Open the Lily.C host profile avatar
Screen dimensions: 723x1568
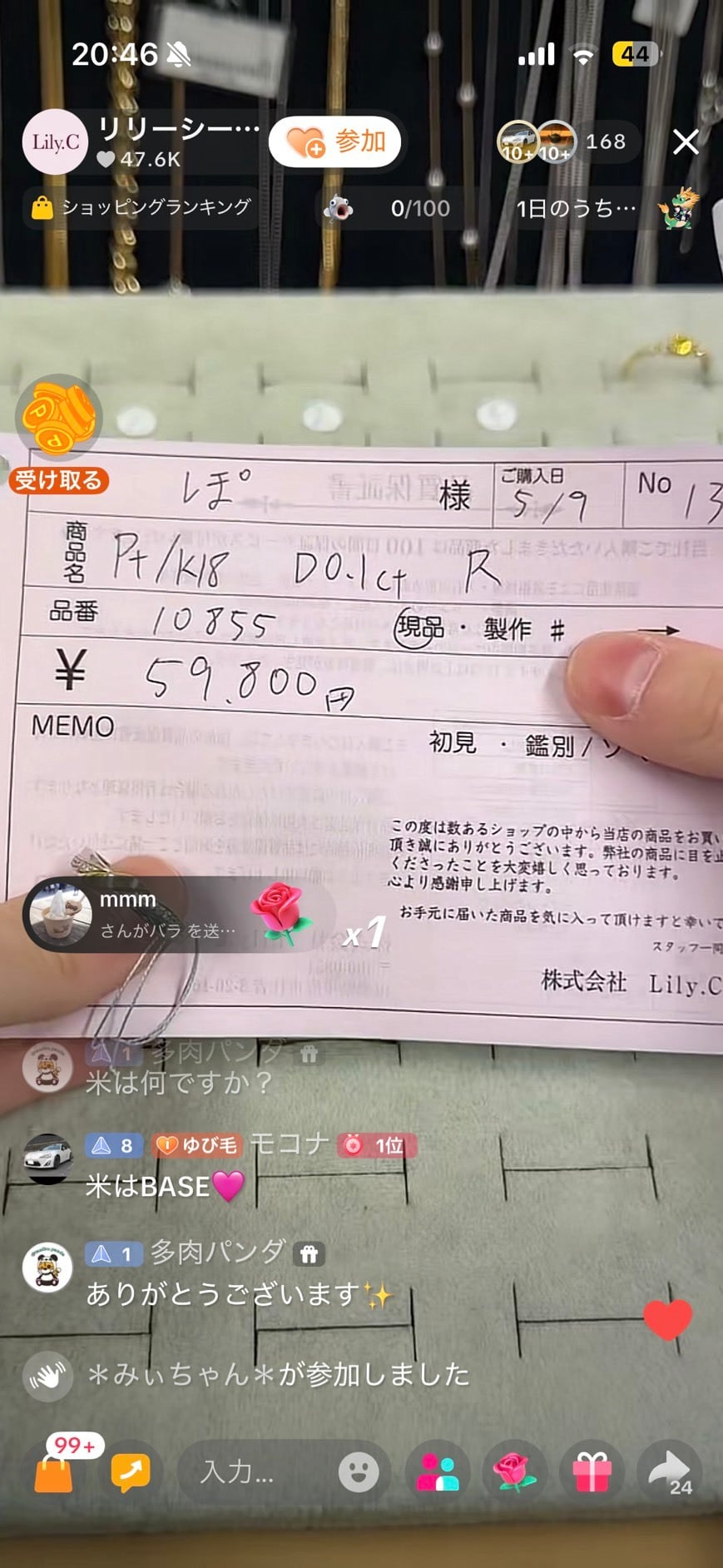point(55,142)
